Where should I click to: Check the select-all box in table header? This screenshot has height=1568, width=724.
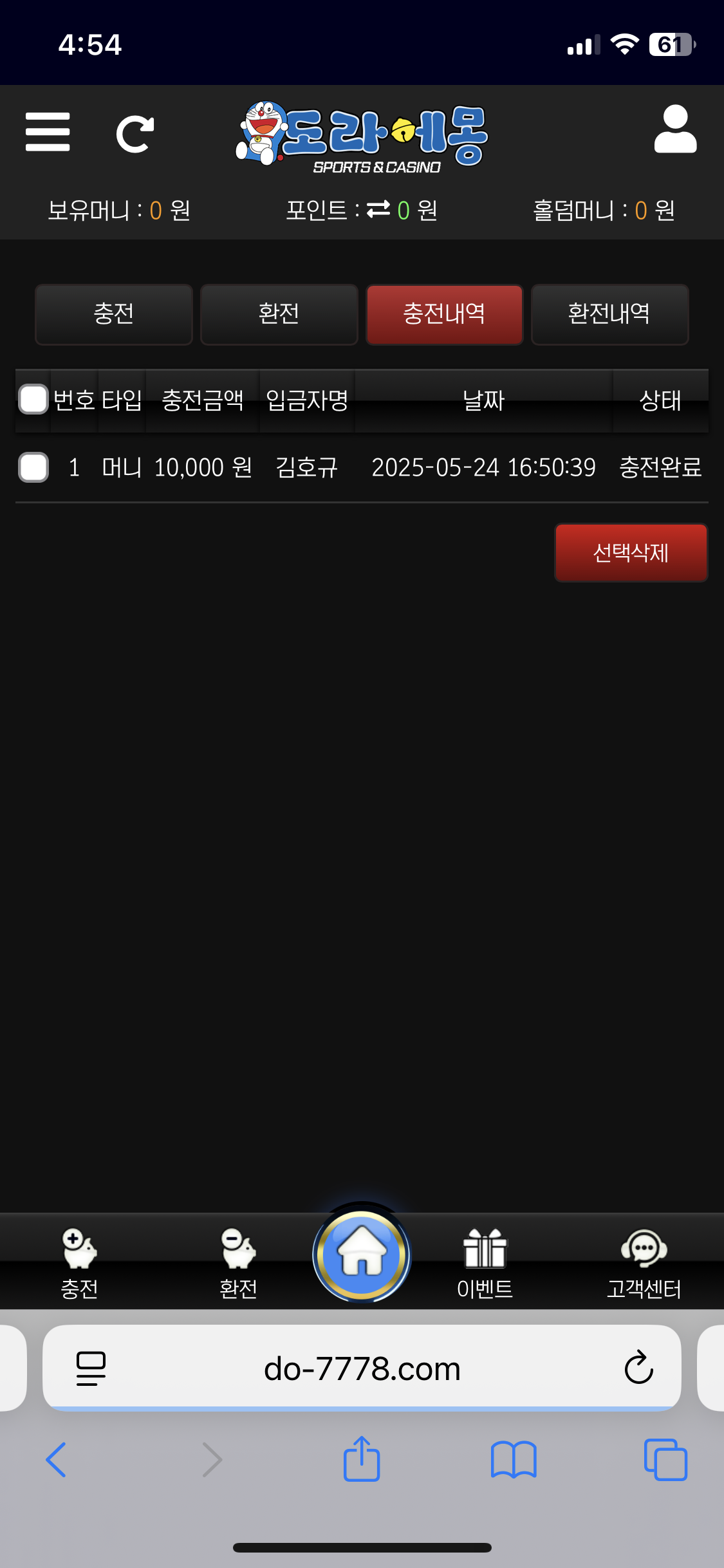pos(33,399)
